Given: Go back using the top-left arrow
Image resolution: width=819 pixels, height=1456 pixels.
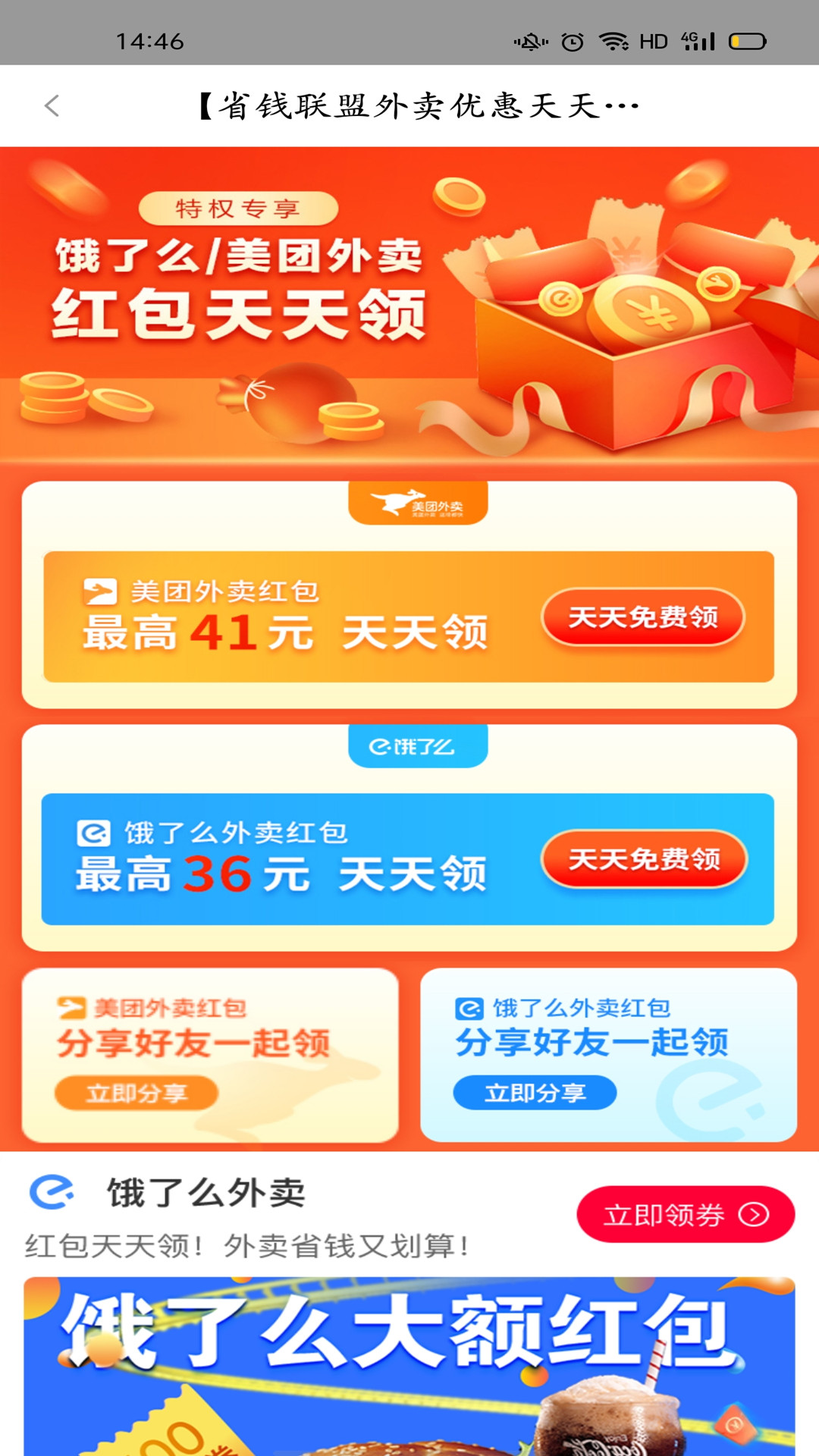Looking at the screenshot, I should pos(52,106).
